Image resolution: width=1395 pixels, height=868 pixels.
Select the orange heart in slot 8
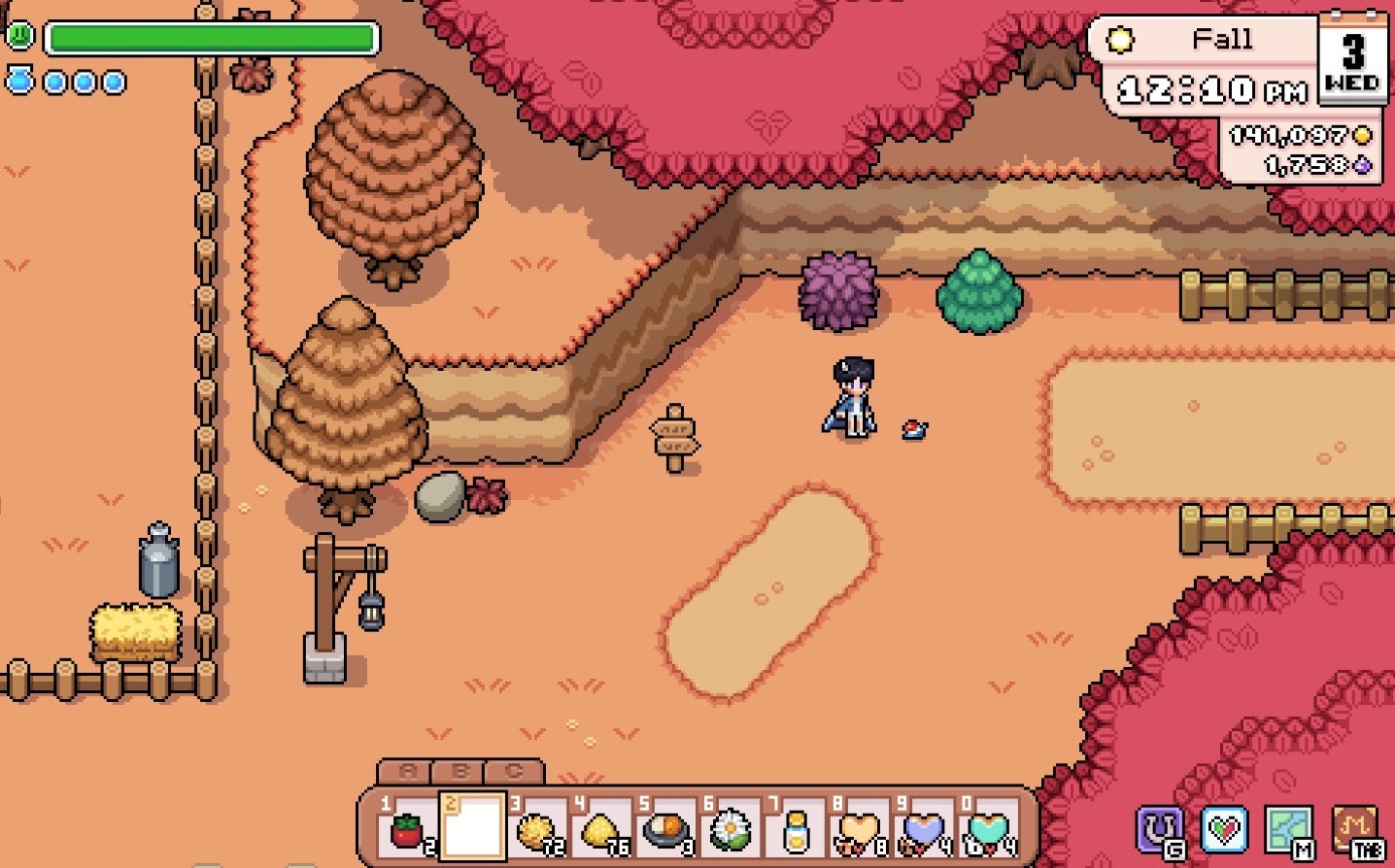pos(860,828)
